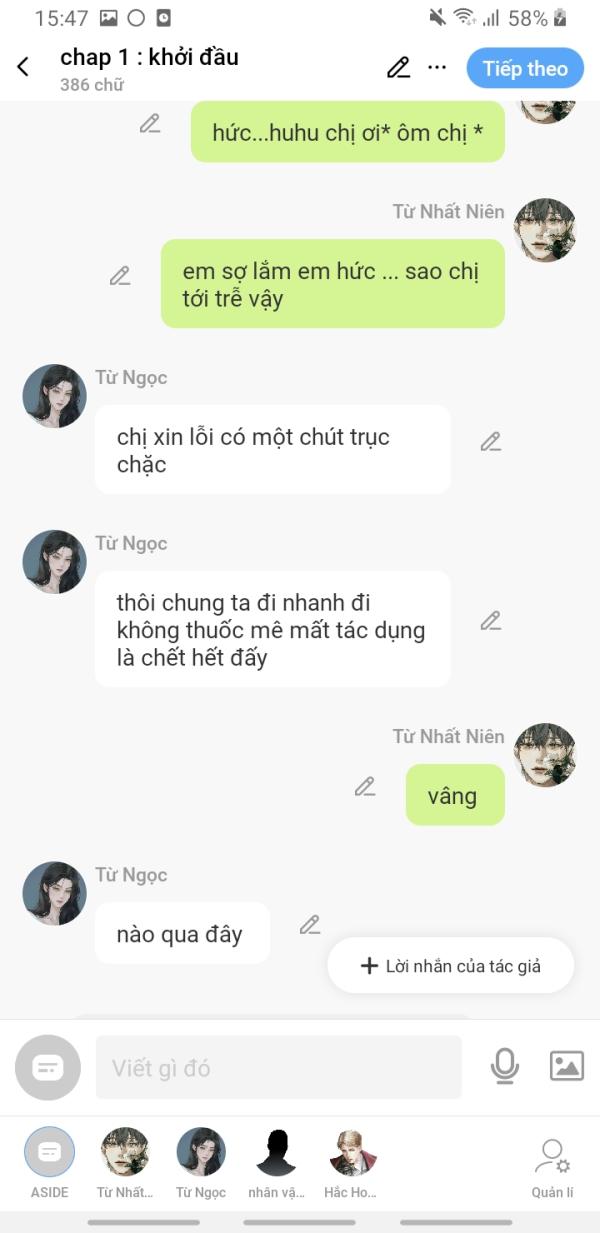
Task: Focus the "Viết gì đó" text field
Action: (278, 1068)
